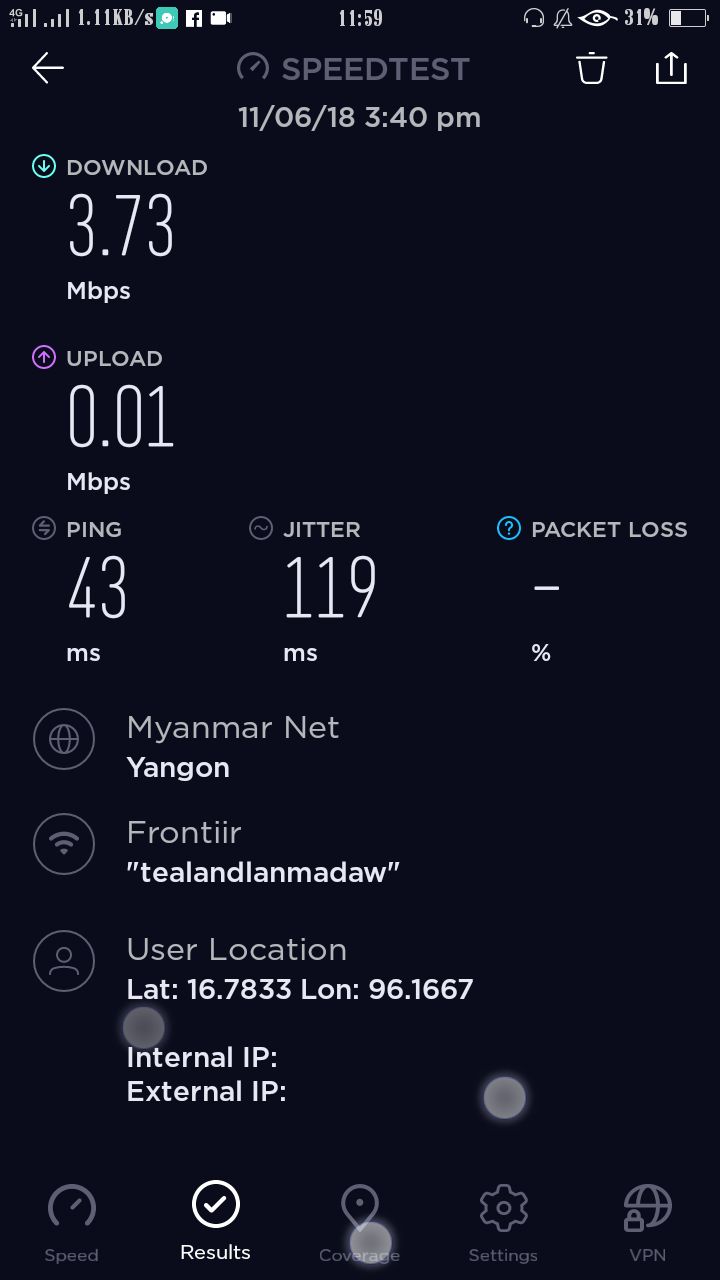Open packet loss help info
The image size is (720, 1280).
[509, 529]
